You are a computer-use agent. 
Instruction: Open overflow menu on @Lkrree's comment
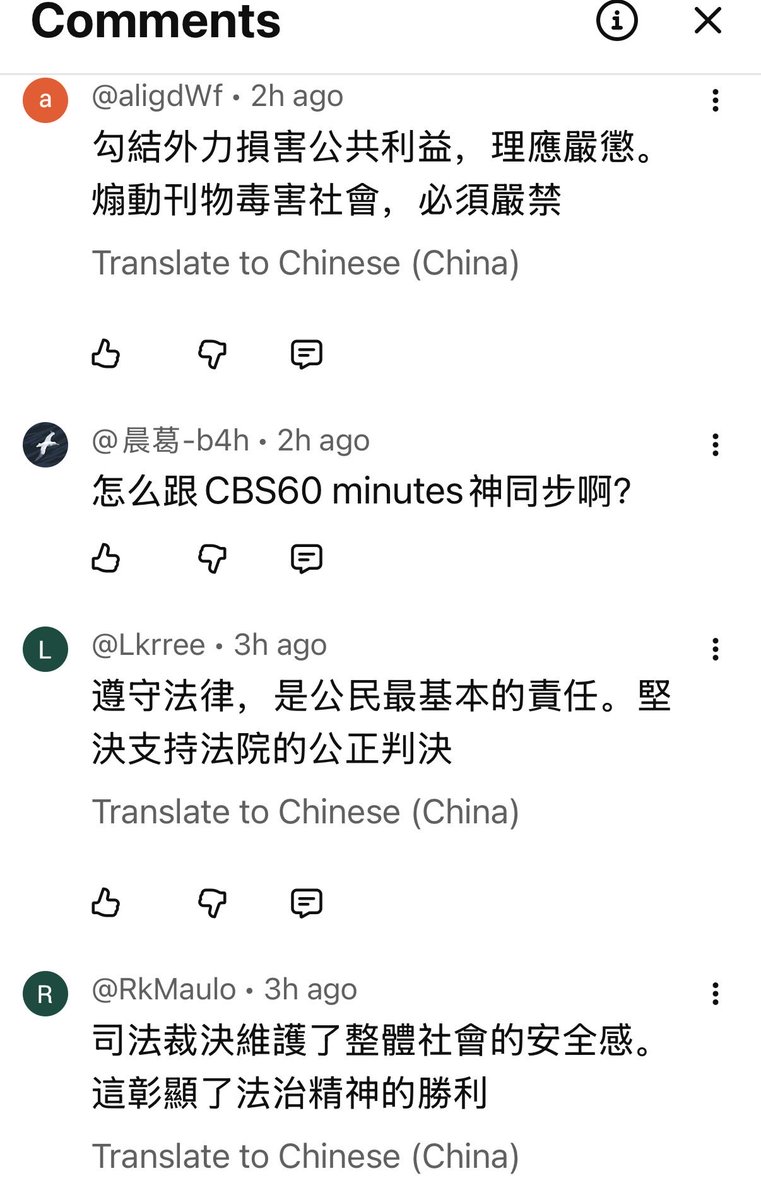[715, 649]
